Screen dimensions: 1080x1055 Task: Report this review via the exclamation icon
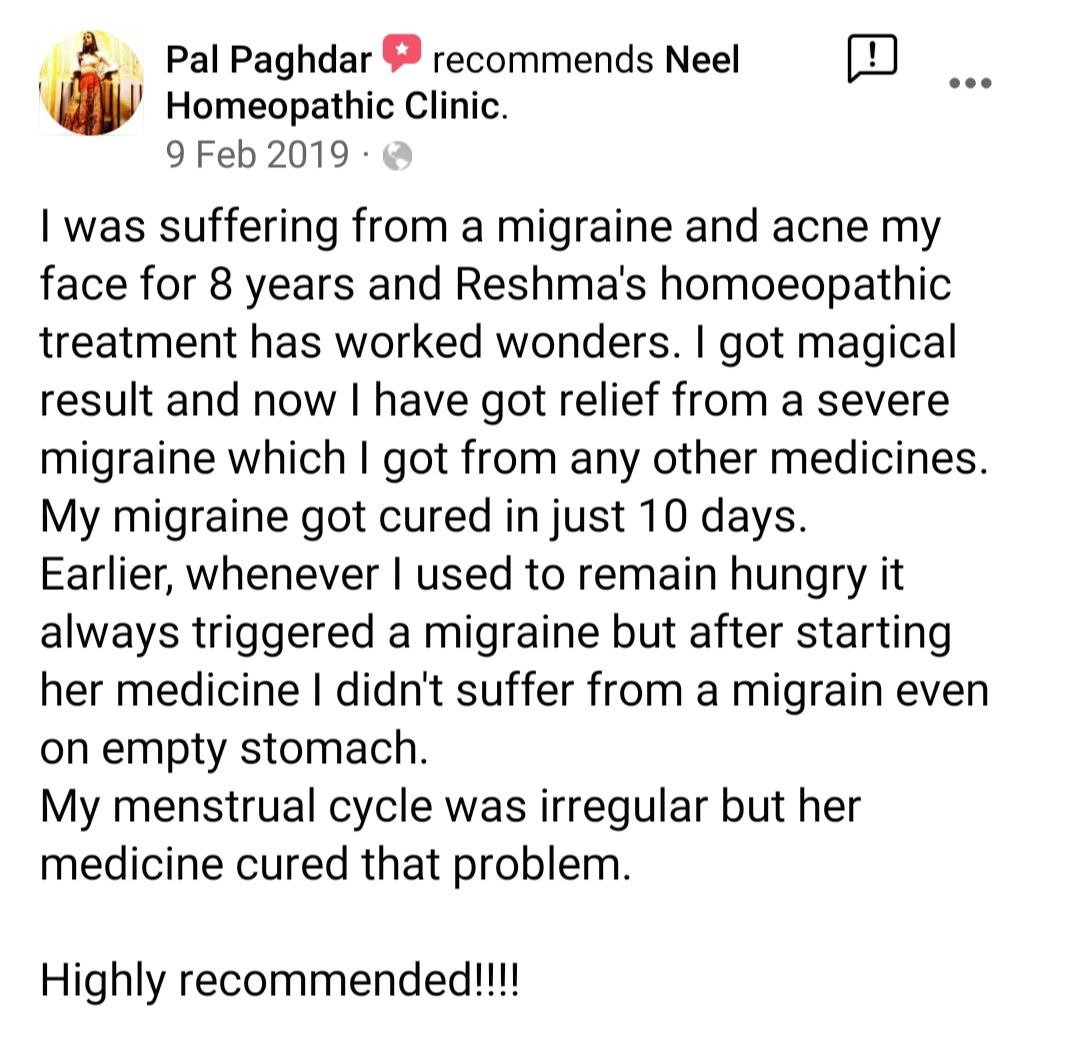click(872, 60)
